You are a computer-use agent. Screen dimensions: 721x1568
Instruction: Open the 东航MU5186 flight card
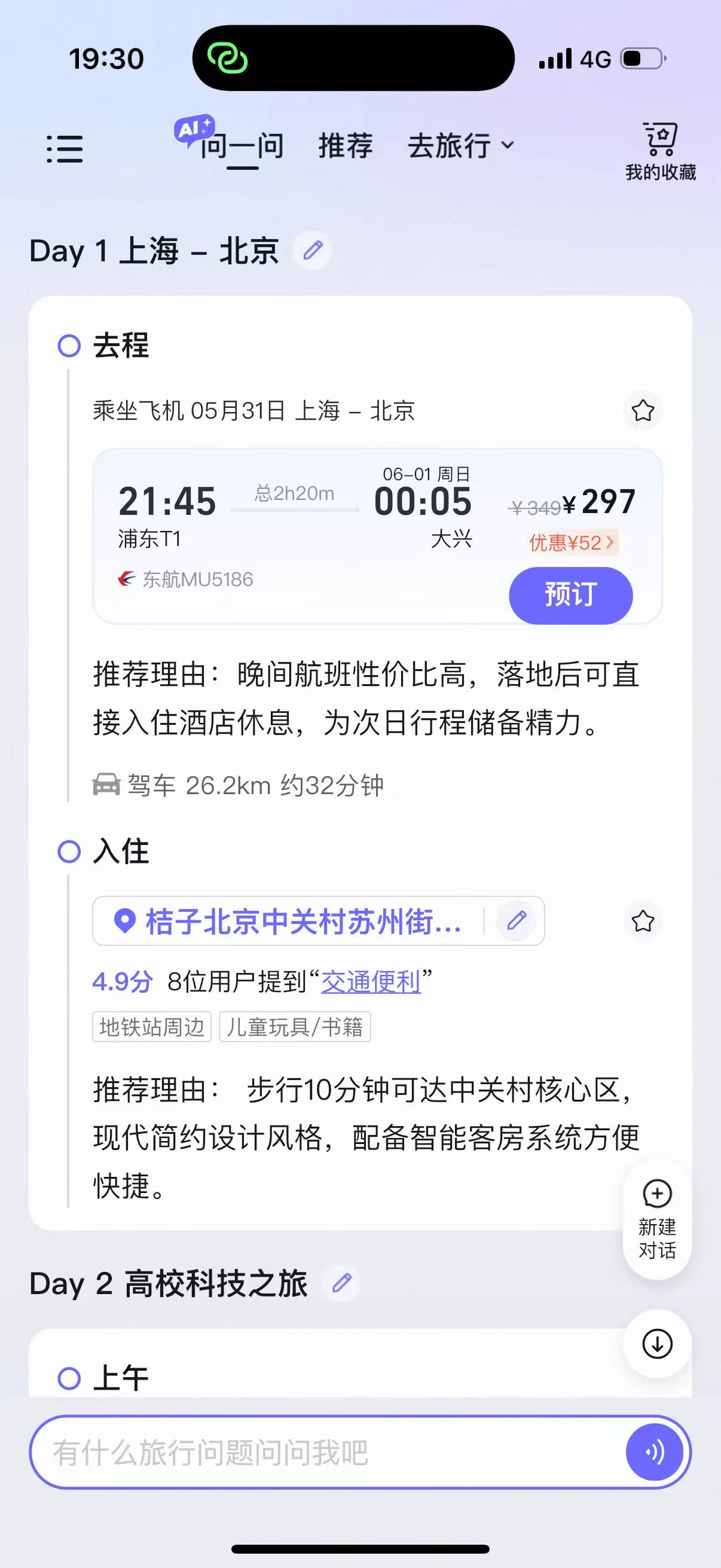coord(377,536)
